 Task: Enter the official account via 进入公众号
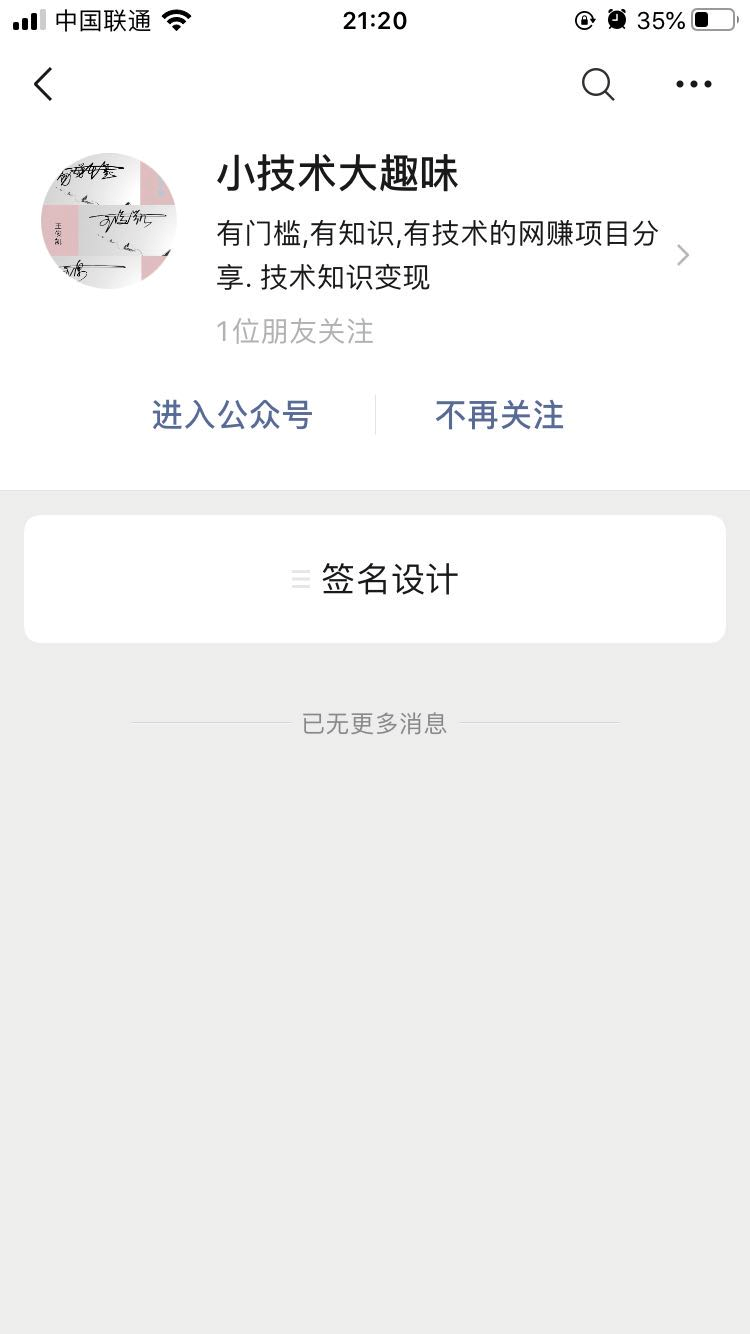231,414
